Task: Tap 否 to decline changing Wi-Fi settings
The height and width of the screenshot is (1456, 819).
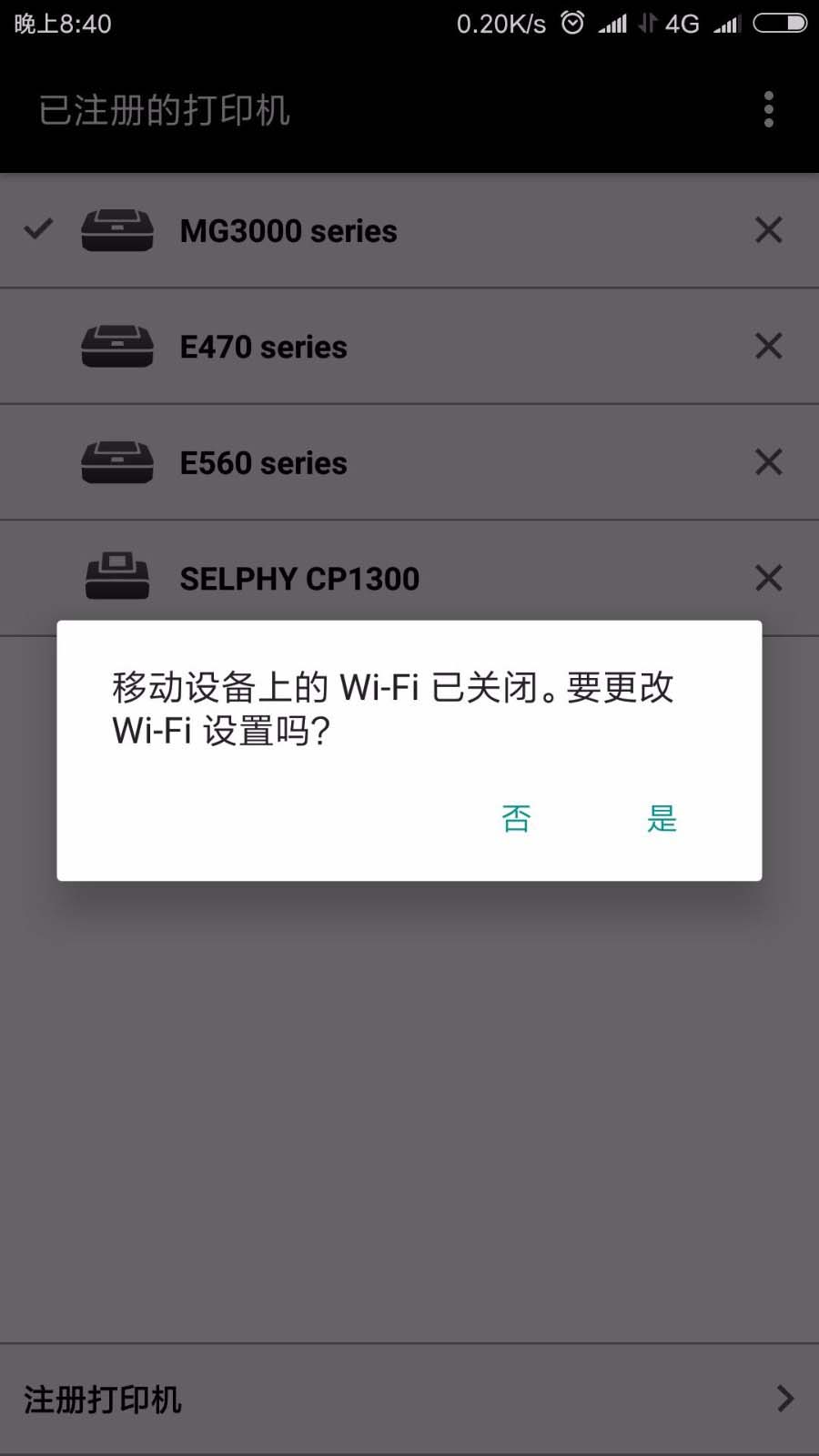Action: (516, 818)
